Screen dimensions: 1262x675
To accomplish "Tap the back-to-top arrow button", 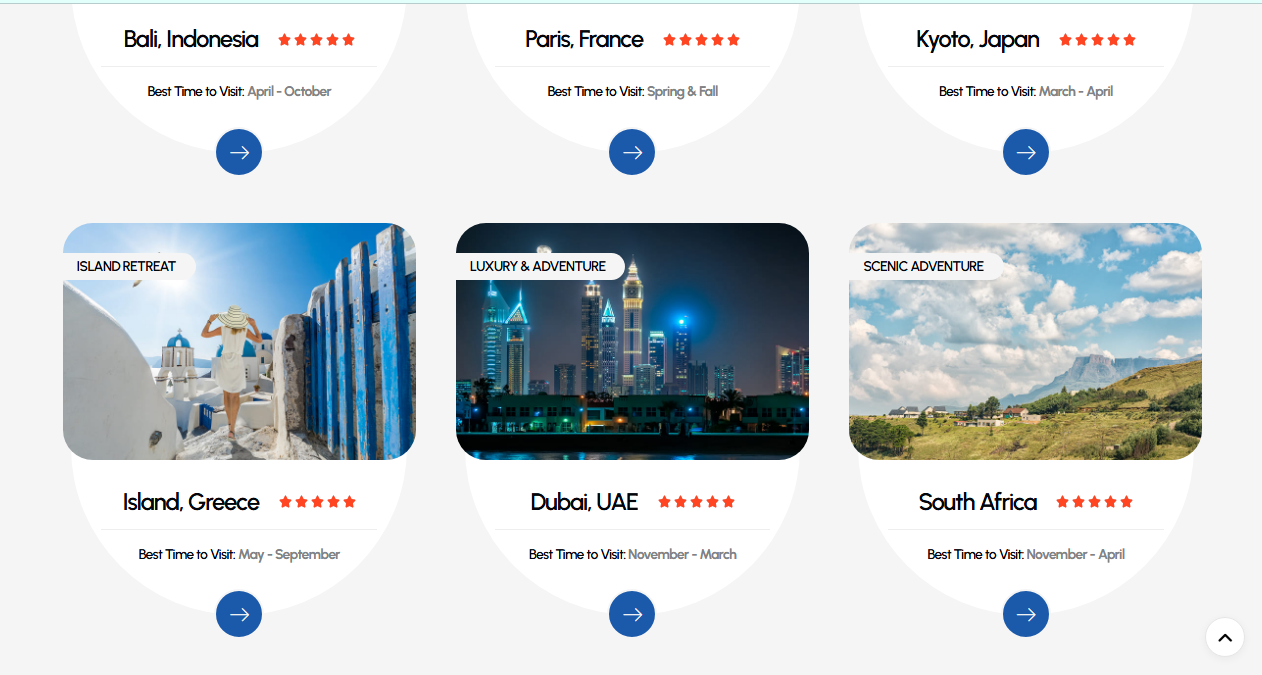I will tap(1225, 637).
